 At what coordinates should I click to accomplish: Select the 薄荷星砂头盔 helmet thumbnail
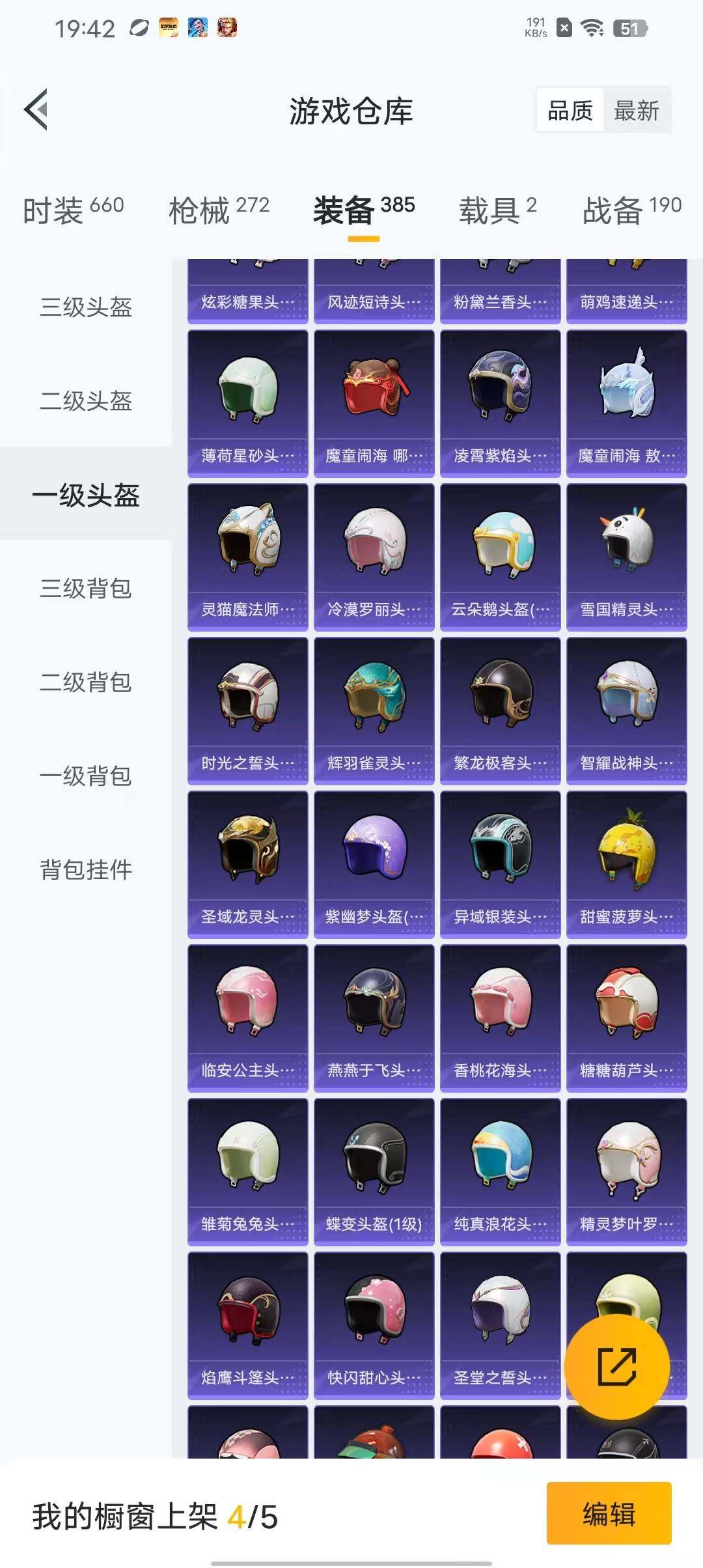[247, 399]
